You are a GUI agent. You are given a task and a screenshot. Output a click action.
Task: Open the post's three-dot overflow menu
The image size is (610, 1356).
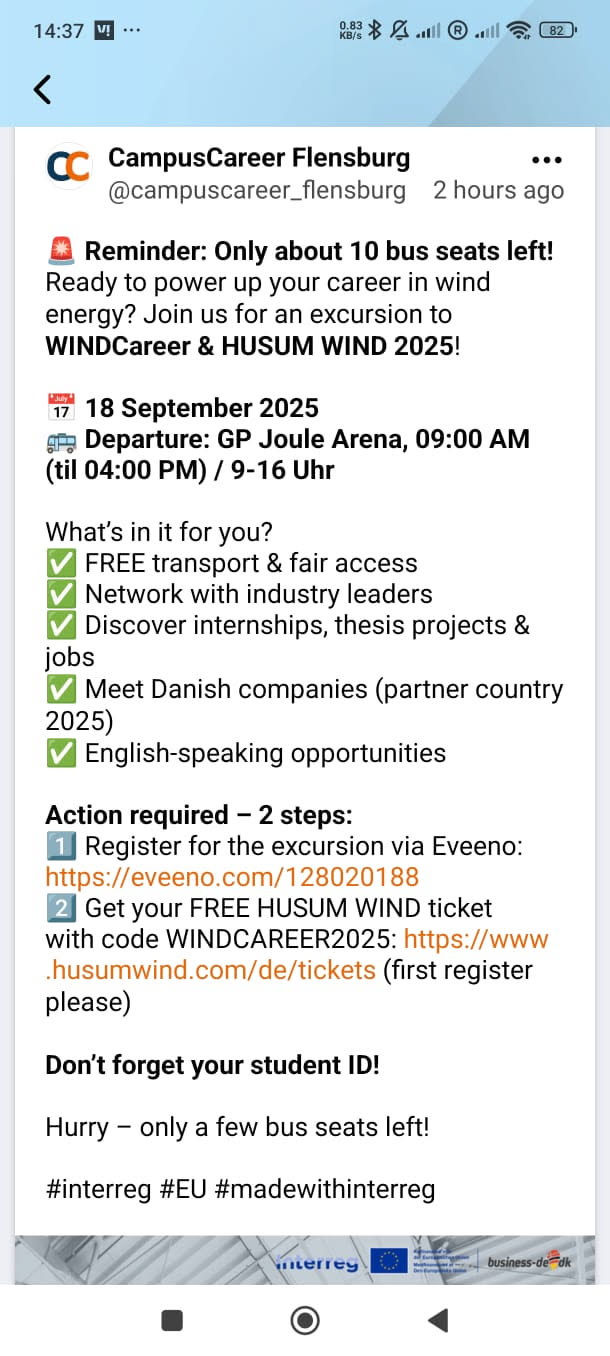point(546,160)
